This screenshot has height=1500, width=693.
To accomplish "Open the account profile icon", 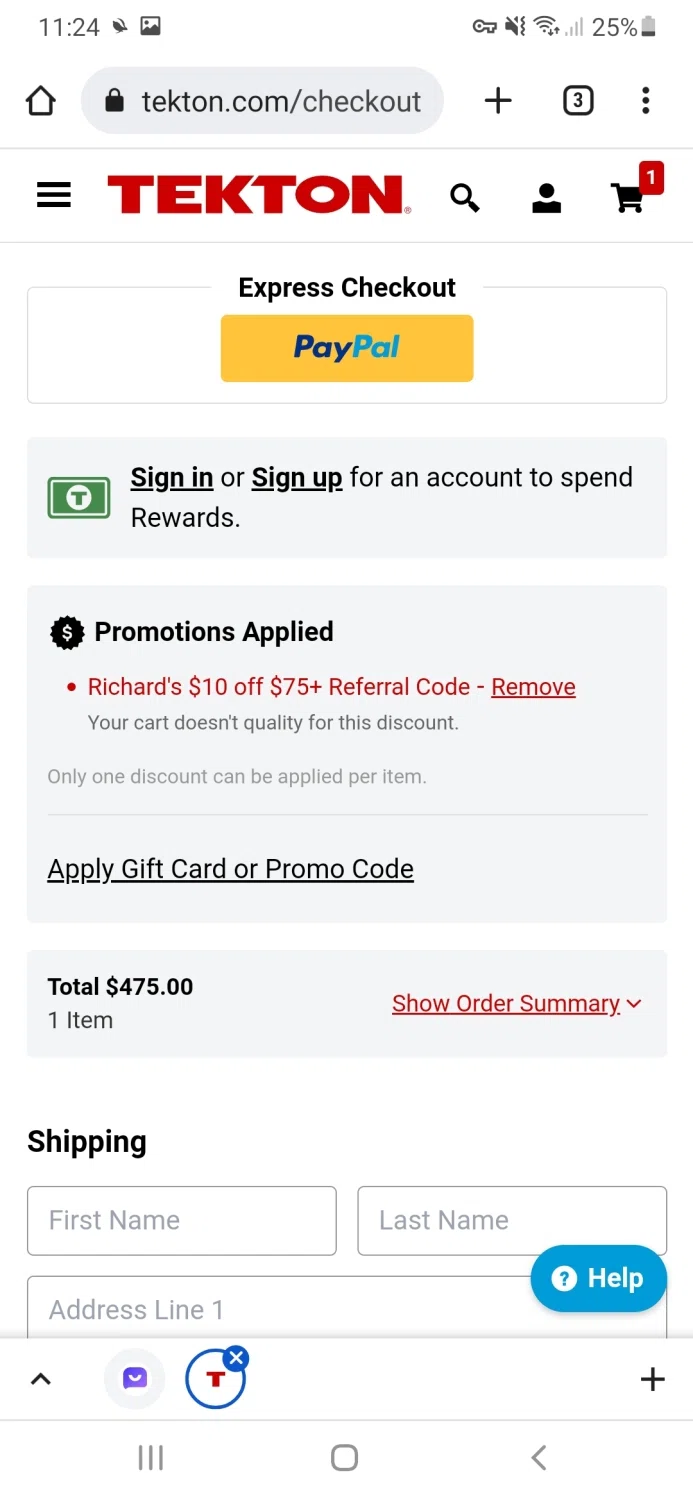I will point(546,198).
